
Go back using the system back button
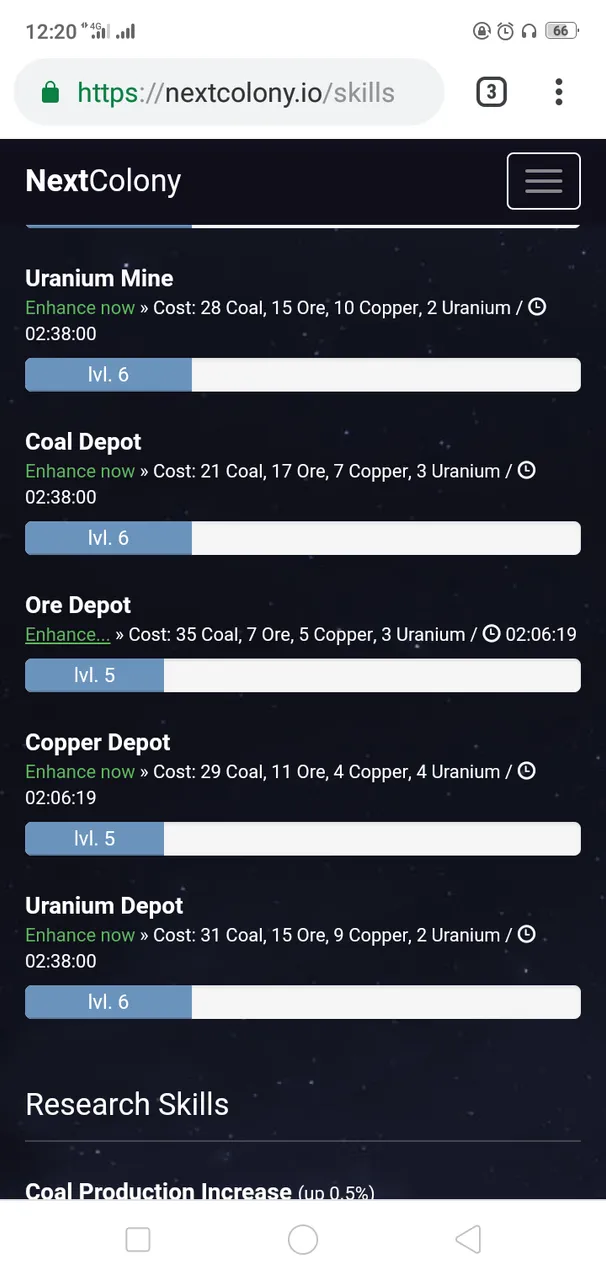tap(468, 1240)
